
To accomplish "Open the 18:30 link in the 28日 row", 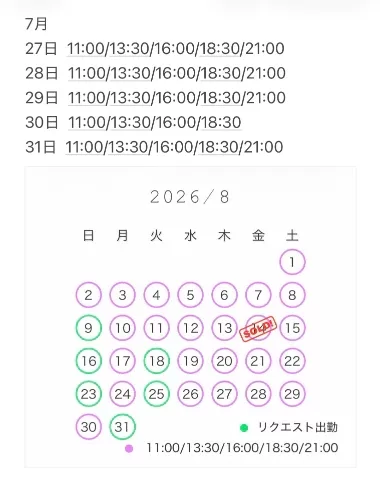I will click(221, 73).
